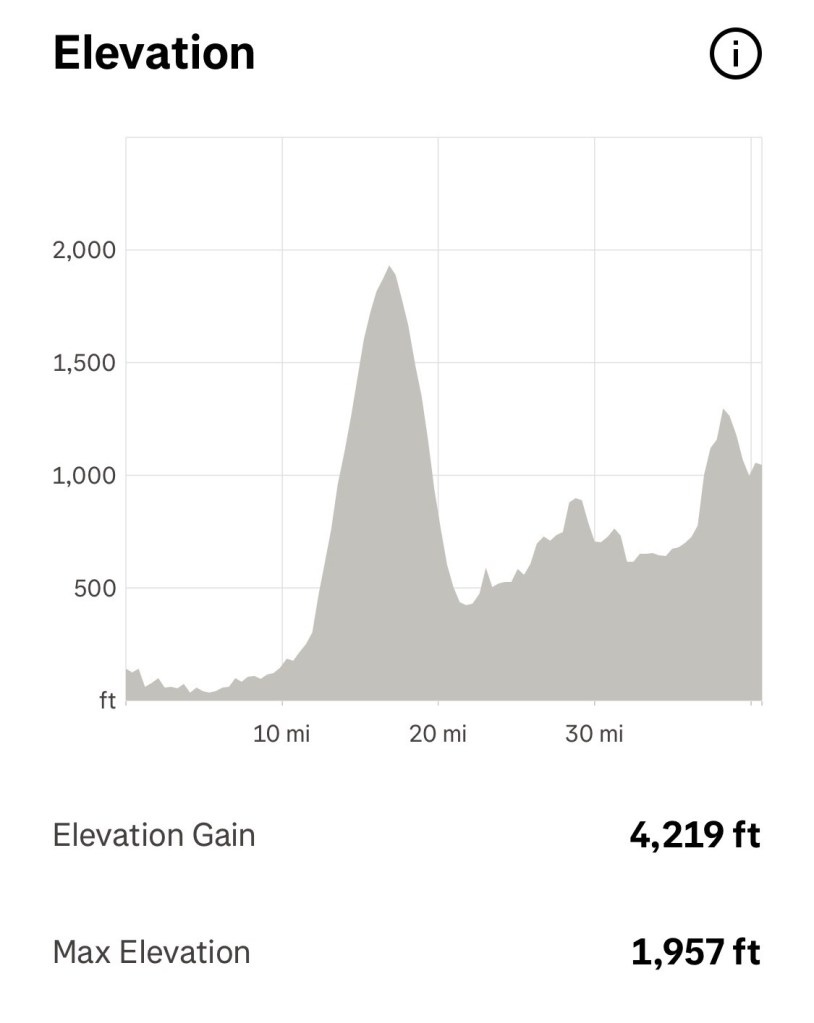Open the Elevation info icon

[x=735, y=54]
